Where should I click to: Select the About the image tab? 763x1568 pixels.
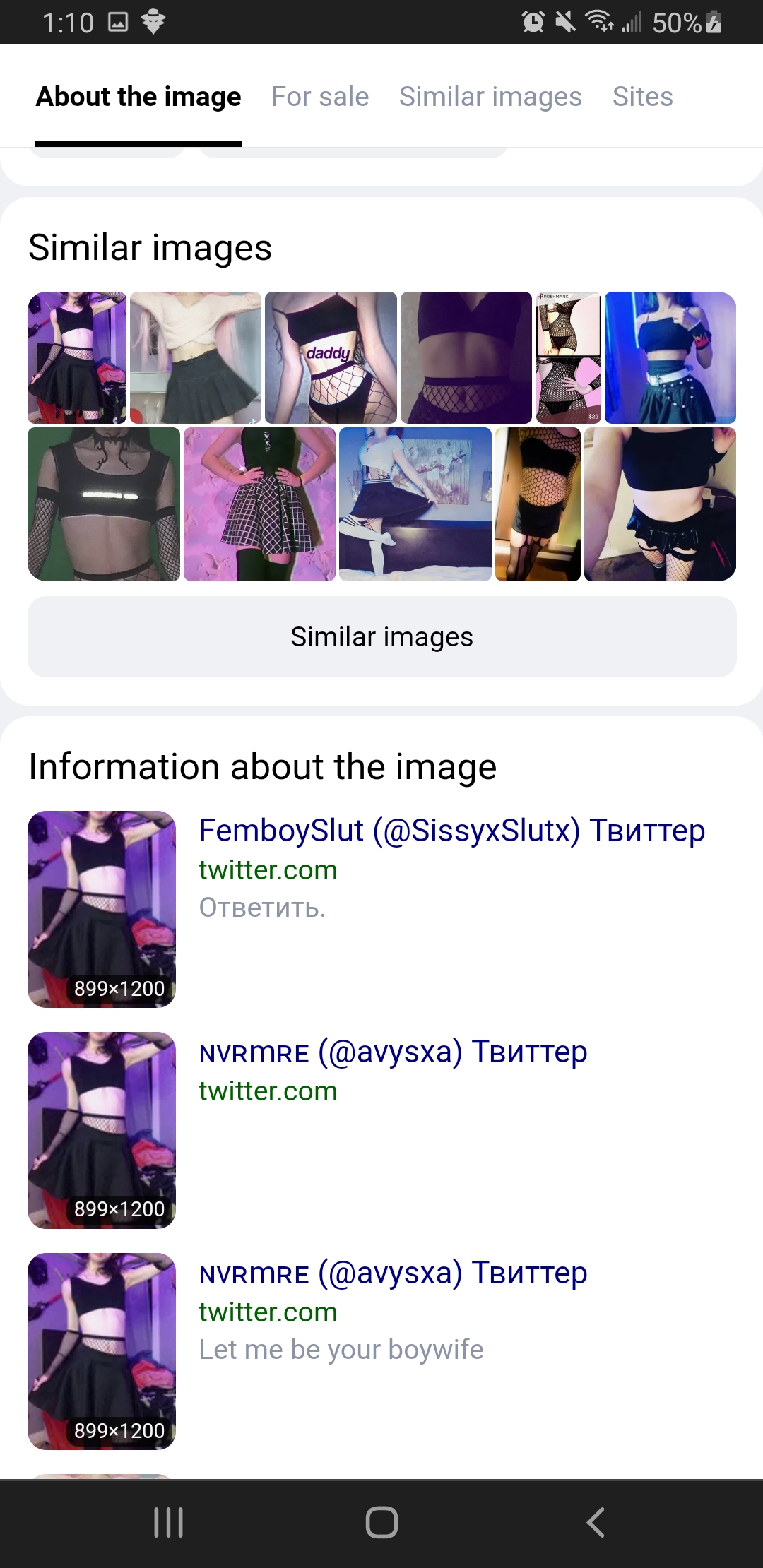coord(138,97)
